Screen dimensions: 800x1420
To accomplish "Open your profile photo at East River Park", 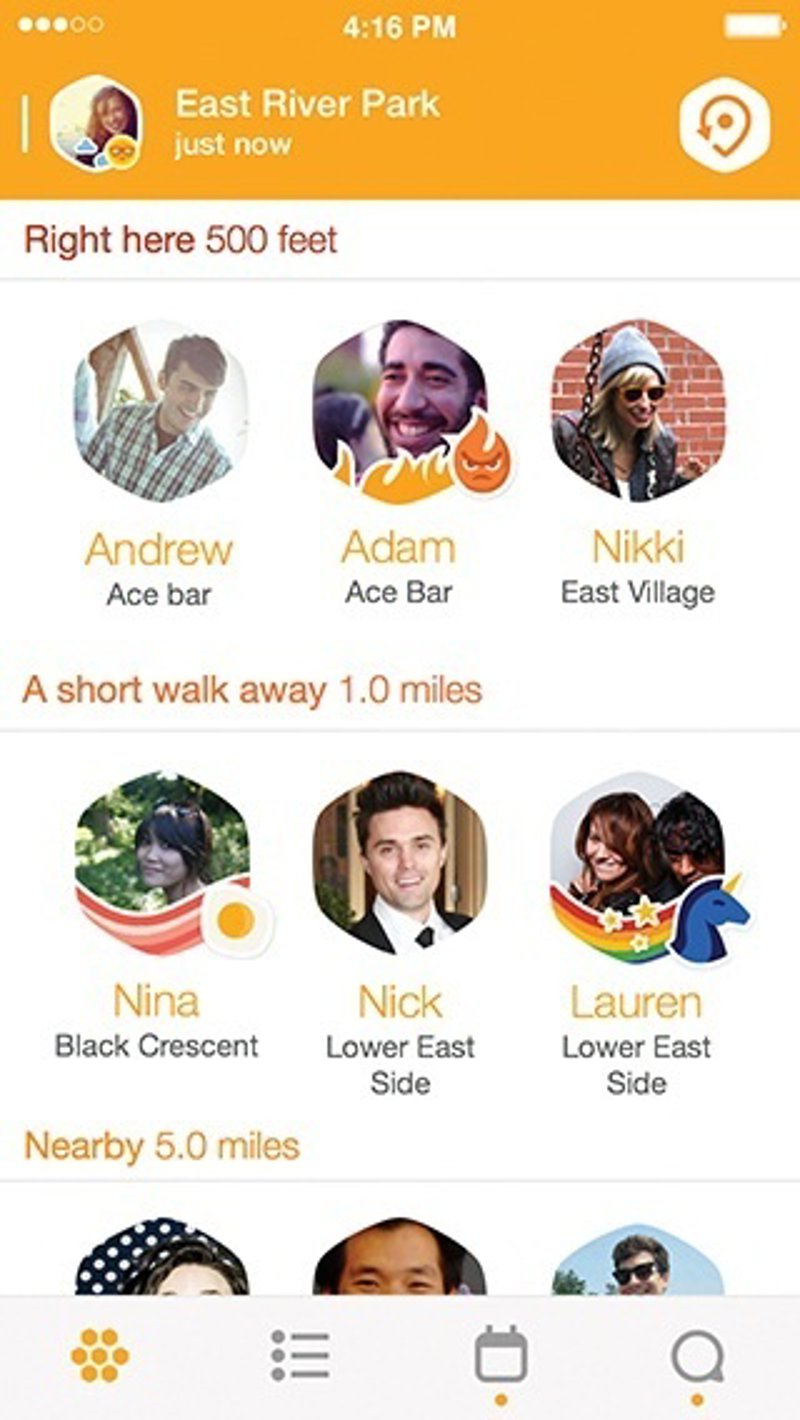I will tap(96, 124).
